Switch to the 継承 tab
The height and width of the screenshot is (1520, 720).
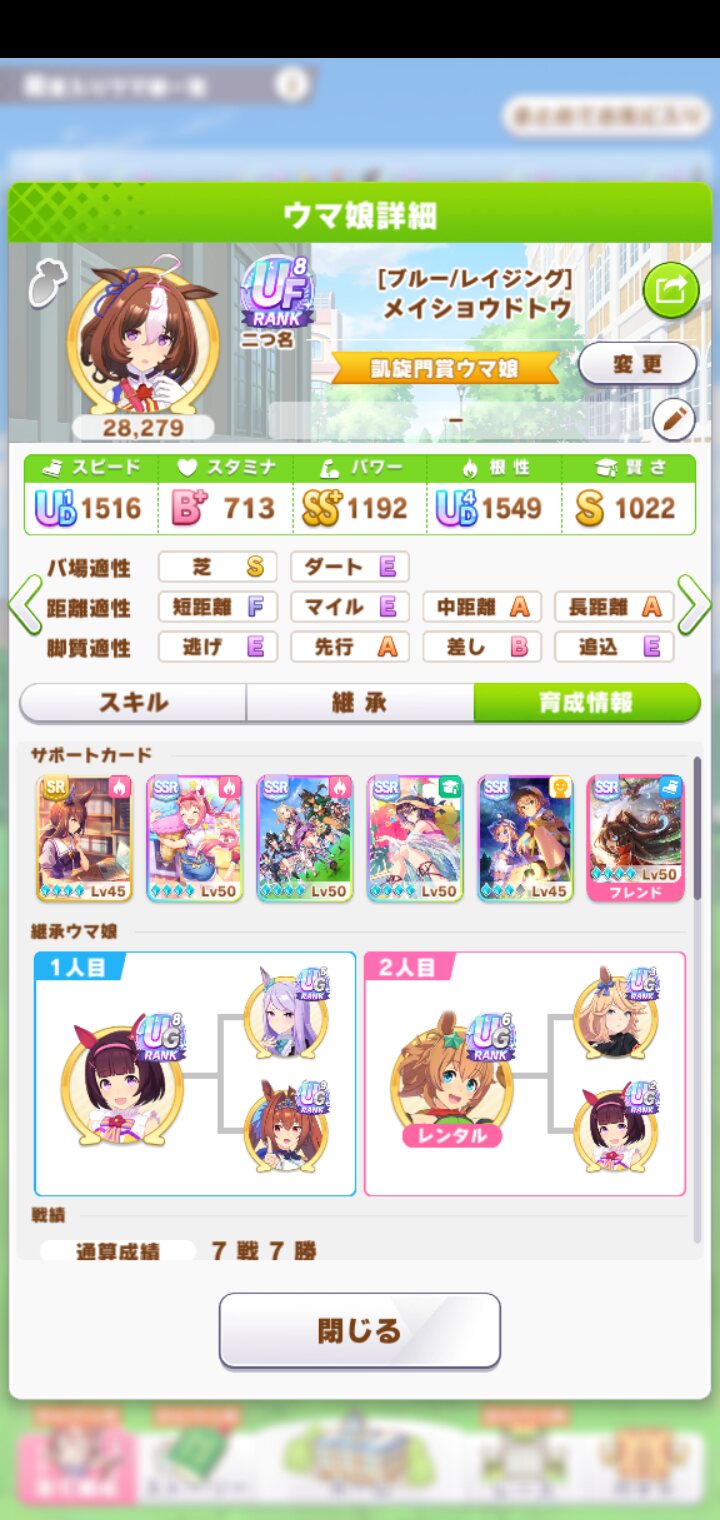point(360,702)
